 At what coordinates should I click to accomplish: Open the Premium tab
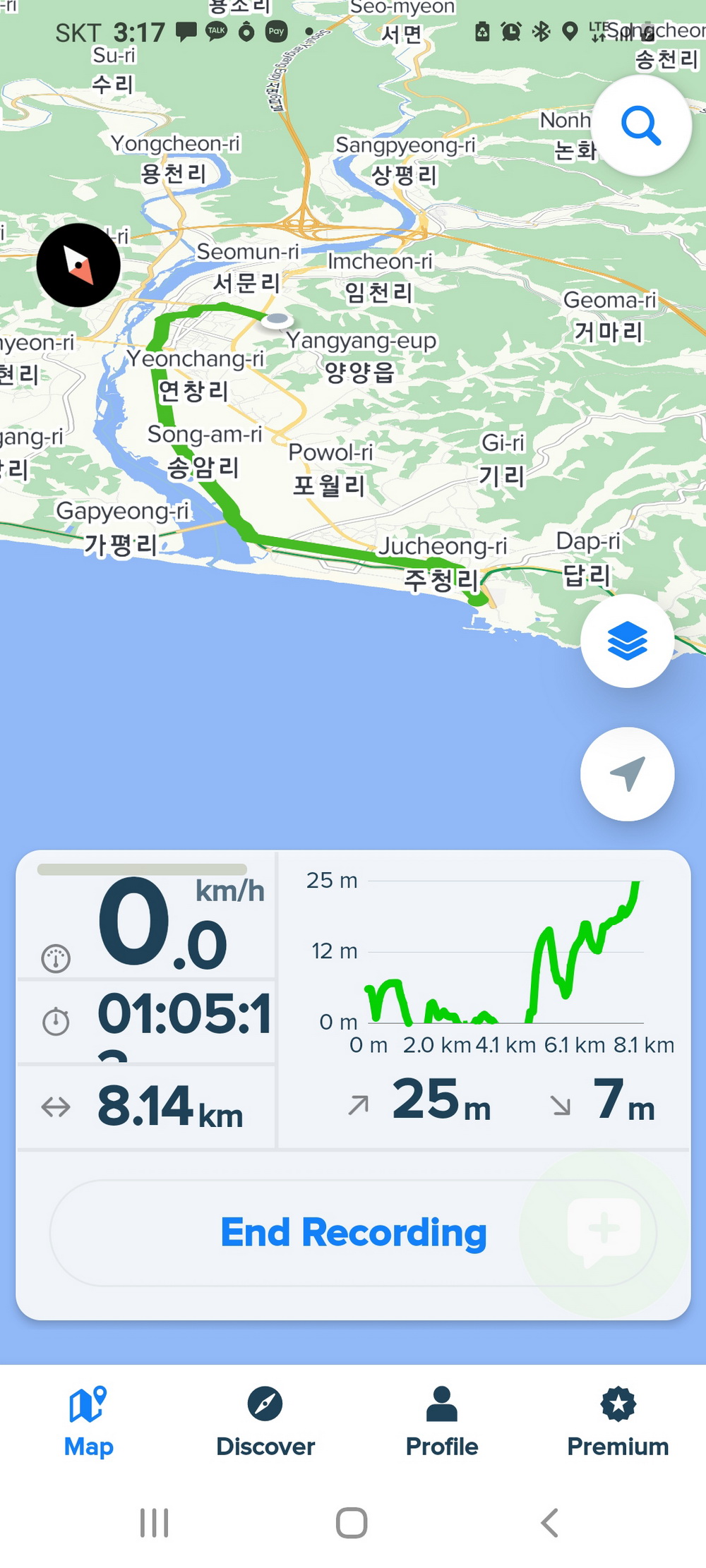618,1421
